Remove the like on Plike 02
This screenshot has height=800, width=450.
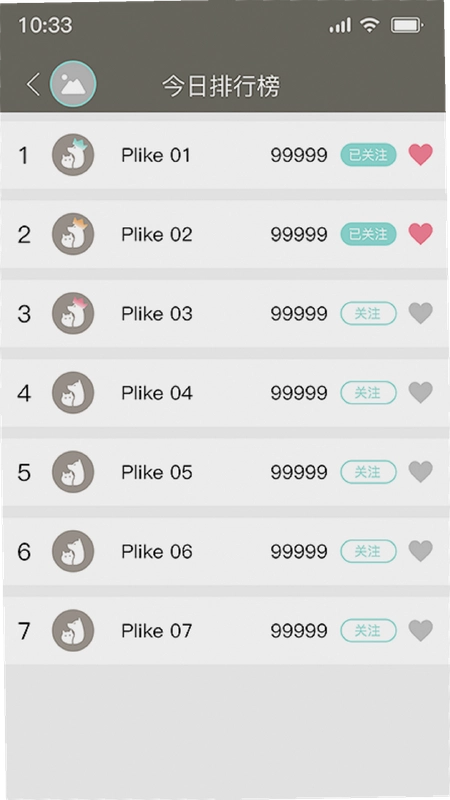click(421, 234)
